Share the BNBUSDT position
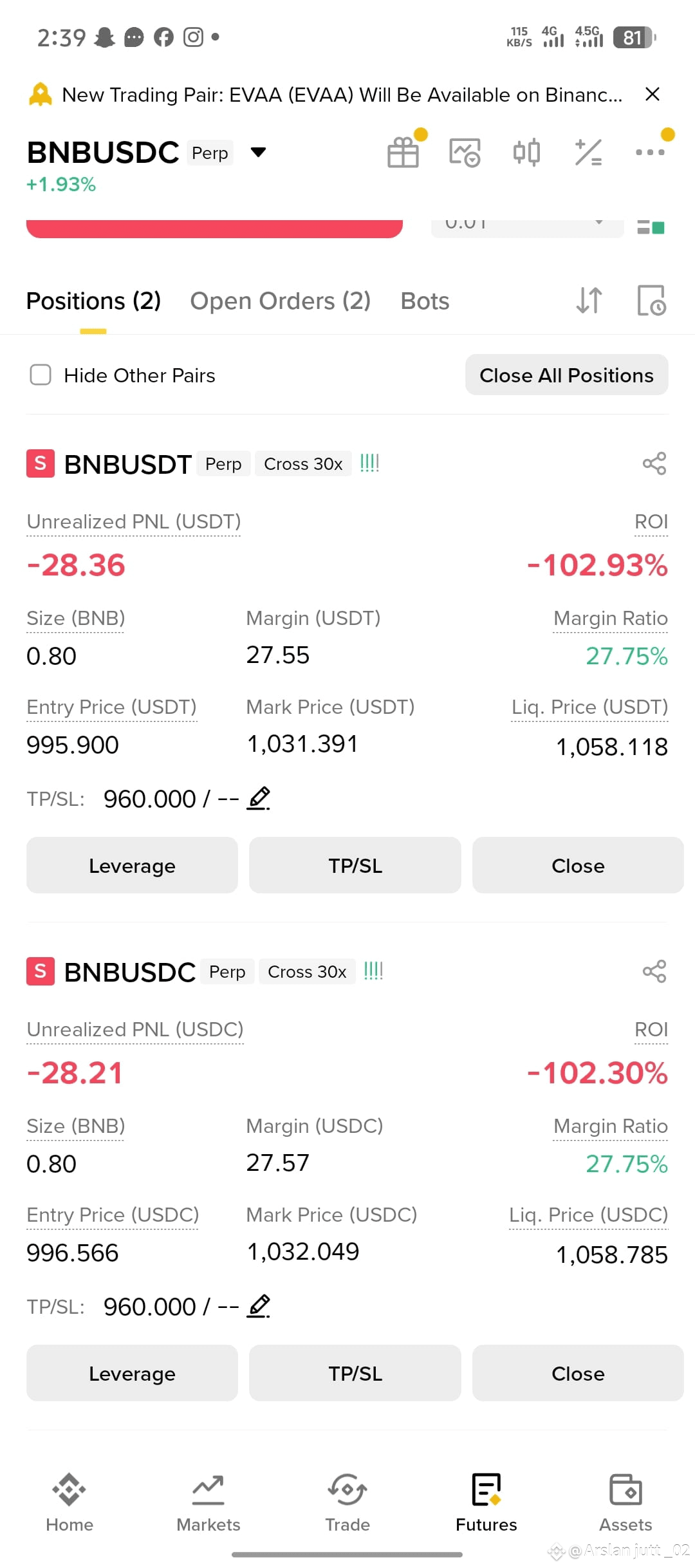This screenshot has width=695, height=1568. [654, 463]
